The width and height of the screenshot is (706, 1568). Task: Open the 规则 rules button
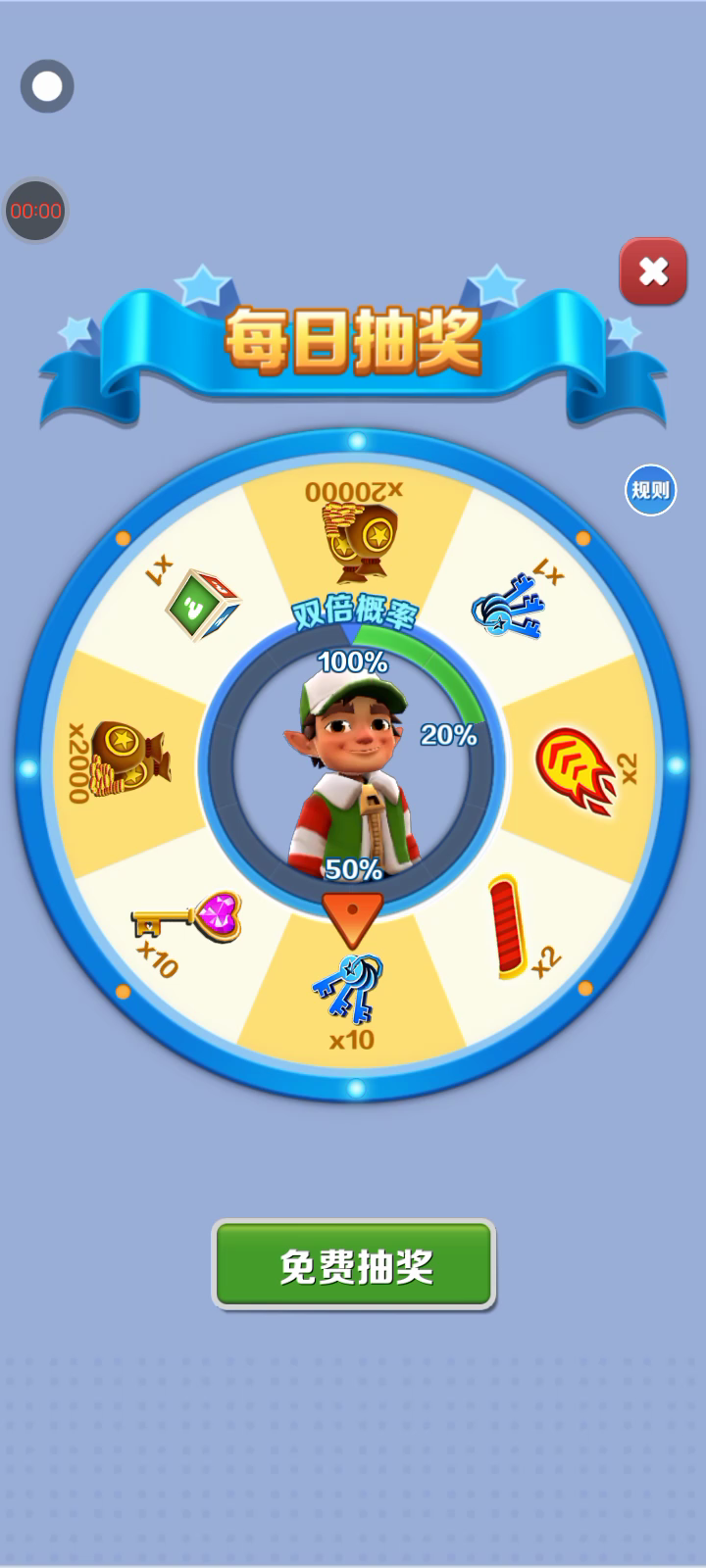tap(650, 490)
